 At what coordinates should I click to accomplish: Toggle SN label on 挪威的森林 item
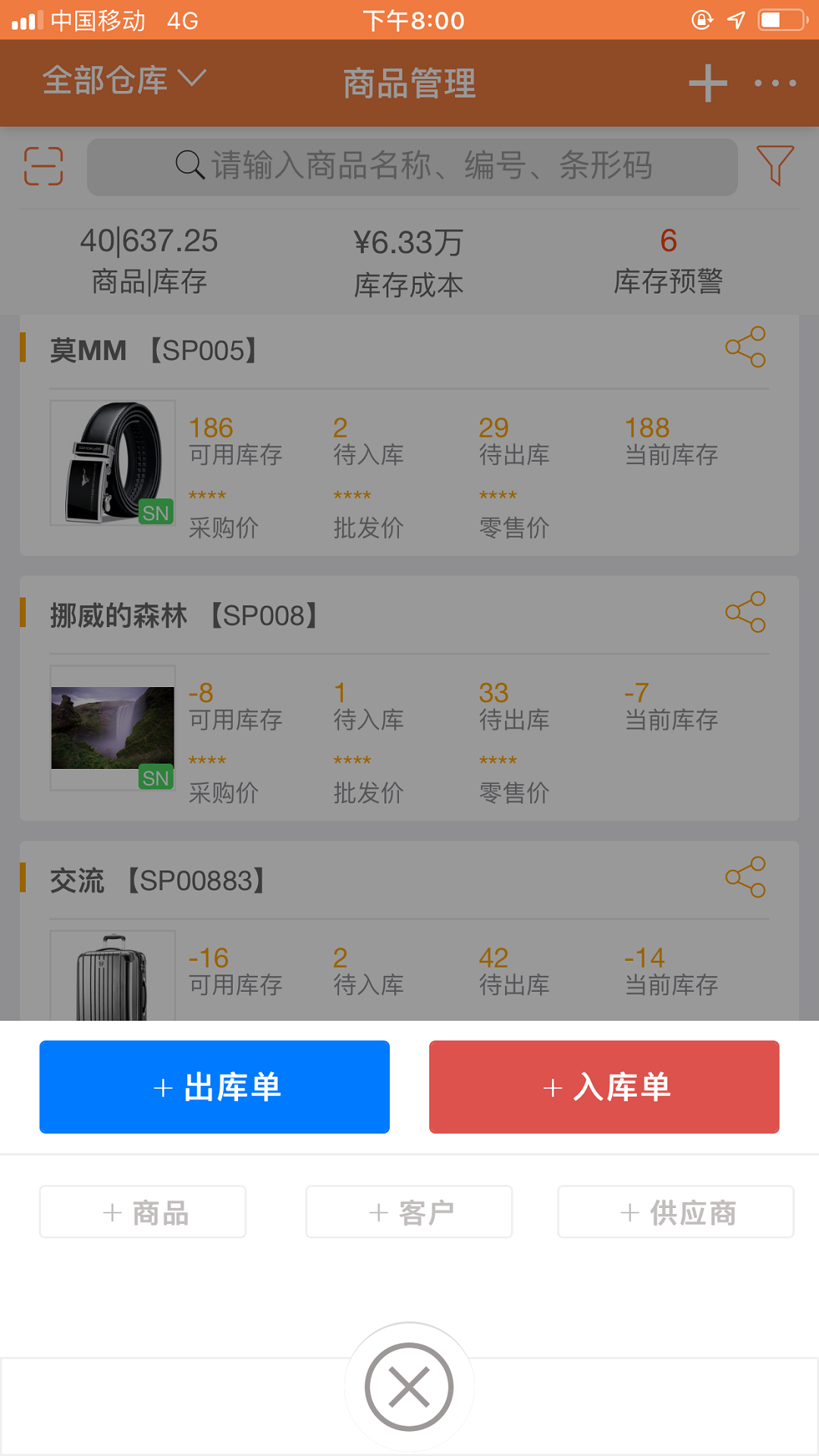tap(155, 777)
